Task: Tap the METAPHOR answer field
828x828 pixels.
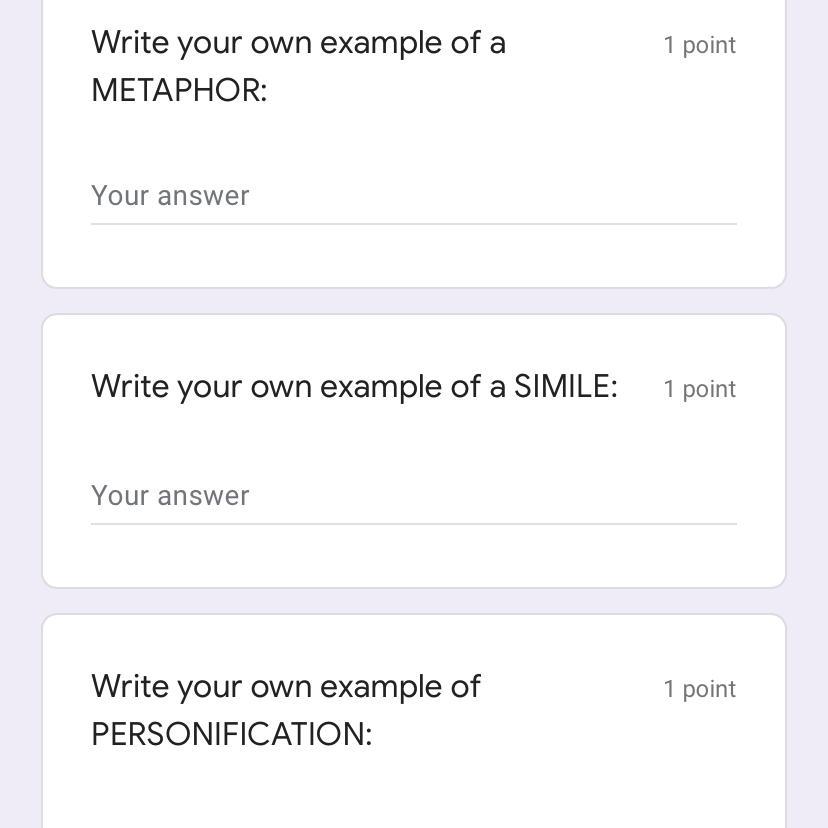Action: (413, 196)
